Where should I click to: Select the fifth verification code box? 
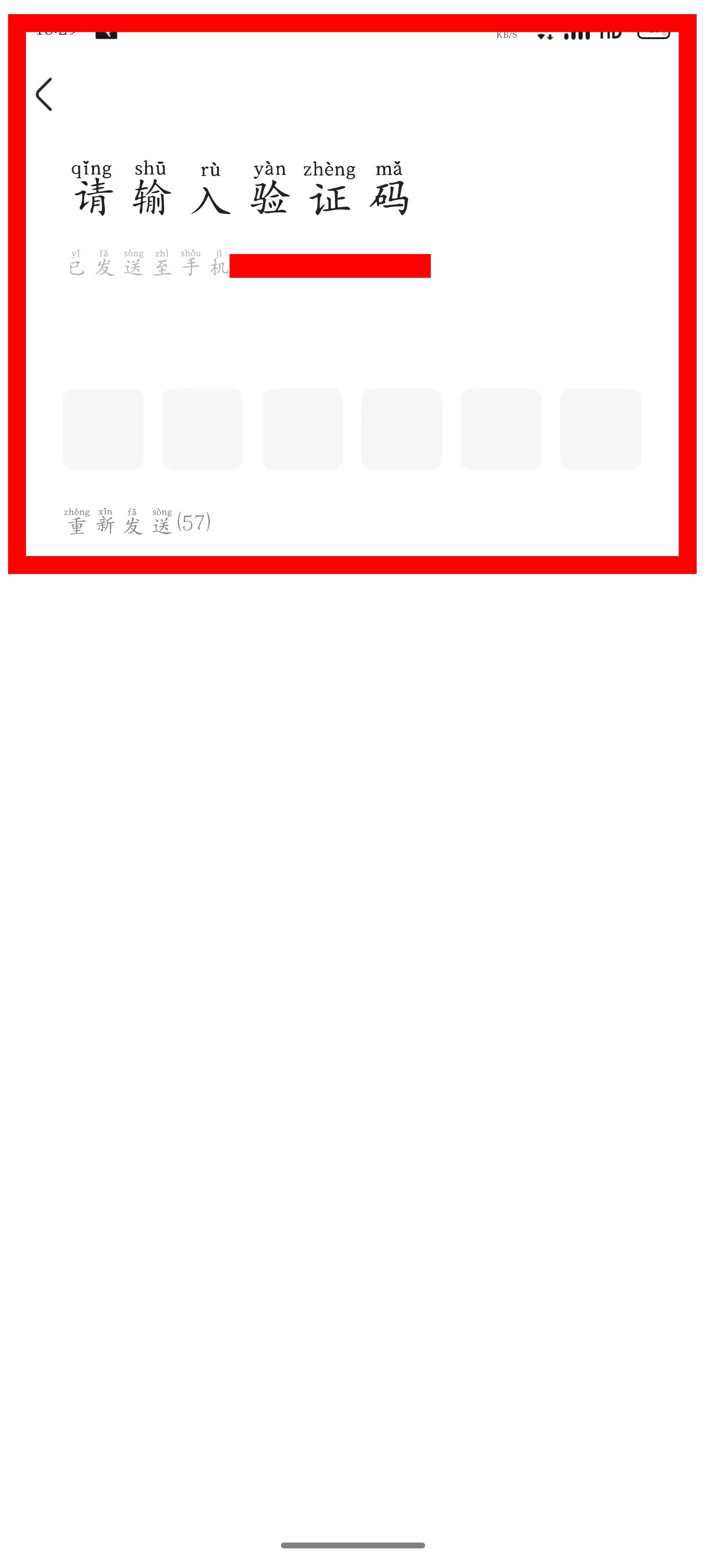pos(502,429)
